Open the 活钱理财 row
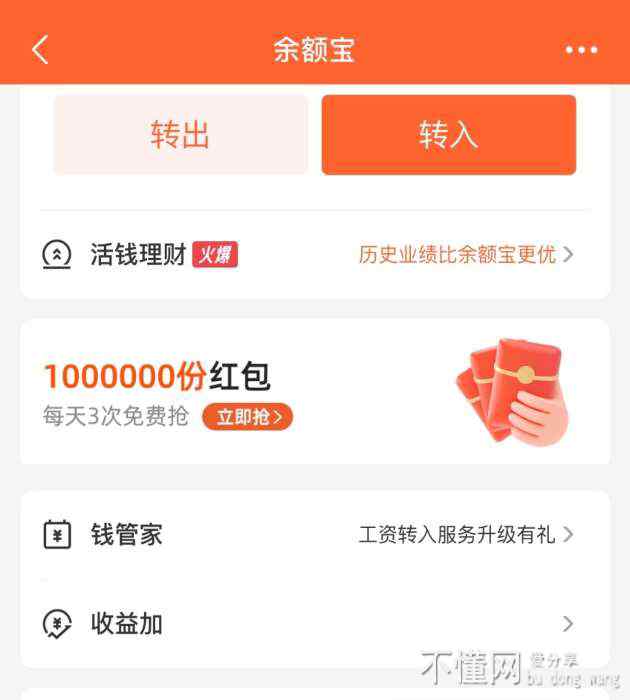The height and width of the screenshot is (700, 630). click(x=314, y=254)
